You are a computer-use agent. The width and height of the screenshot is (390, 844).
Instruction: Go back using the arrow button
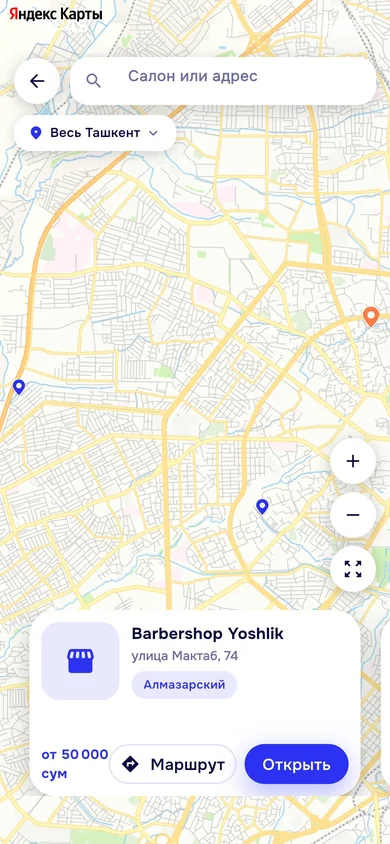(37, 81)
